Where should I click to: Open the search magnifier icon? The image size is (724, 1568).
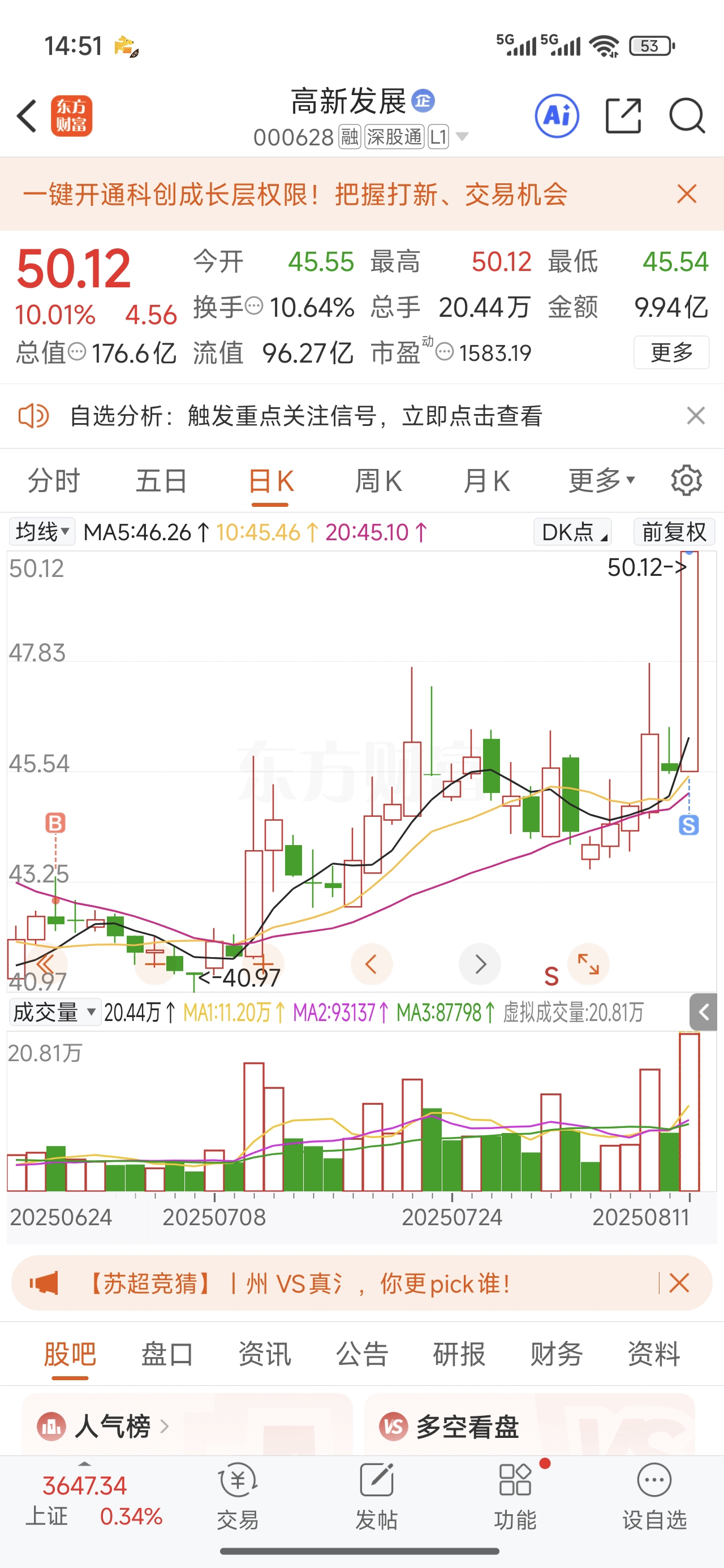[x=687, y=115]
